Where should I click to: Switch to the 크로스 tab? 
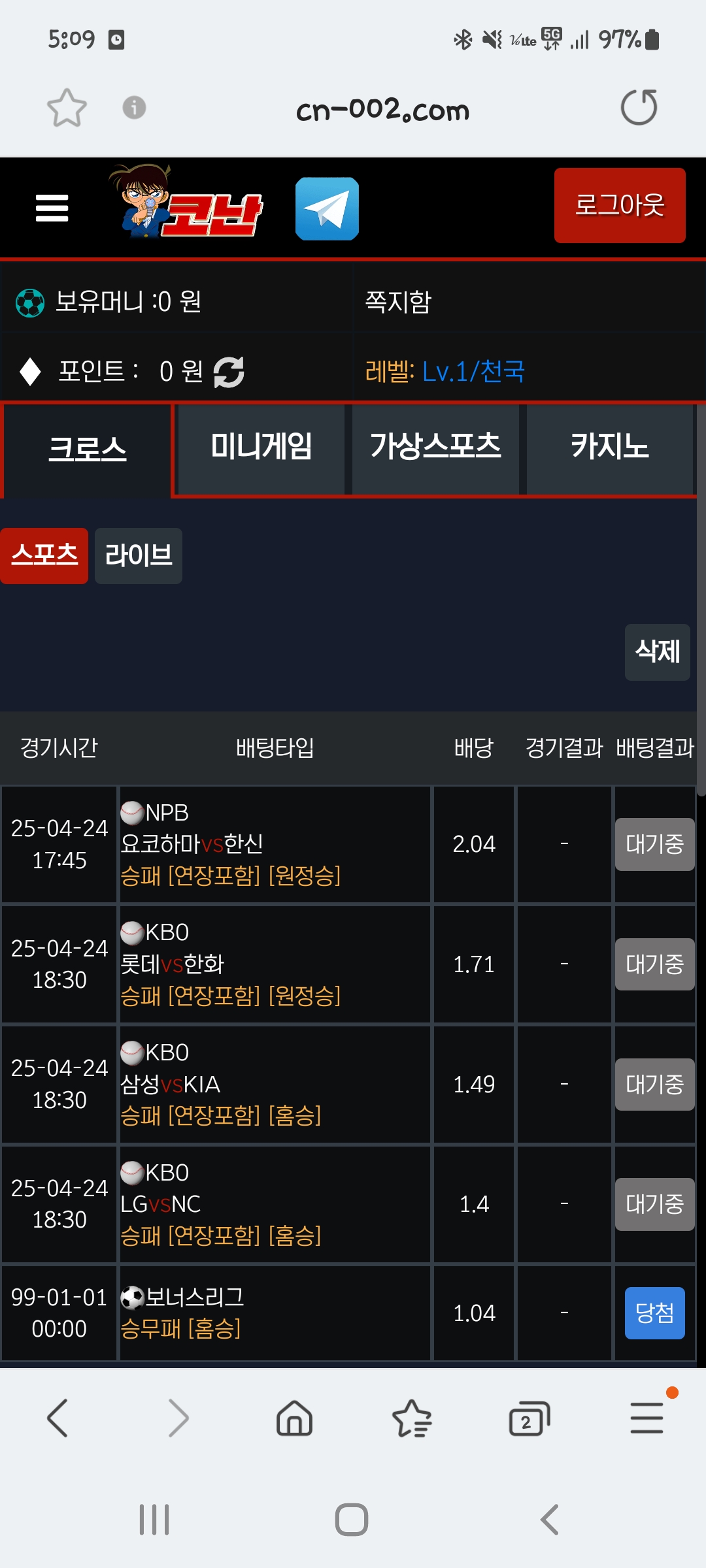88,449
